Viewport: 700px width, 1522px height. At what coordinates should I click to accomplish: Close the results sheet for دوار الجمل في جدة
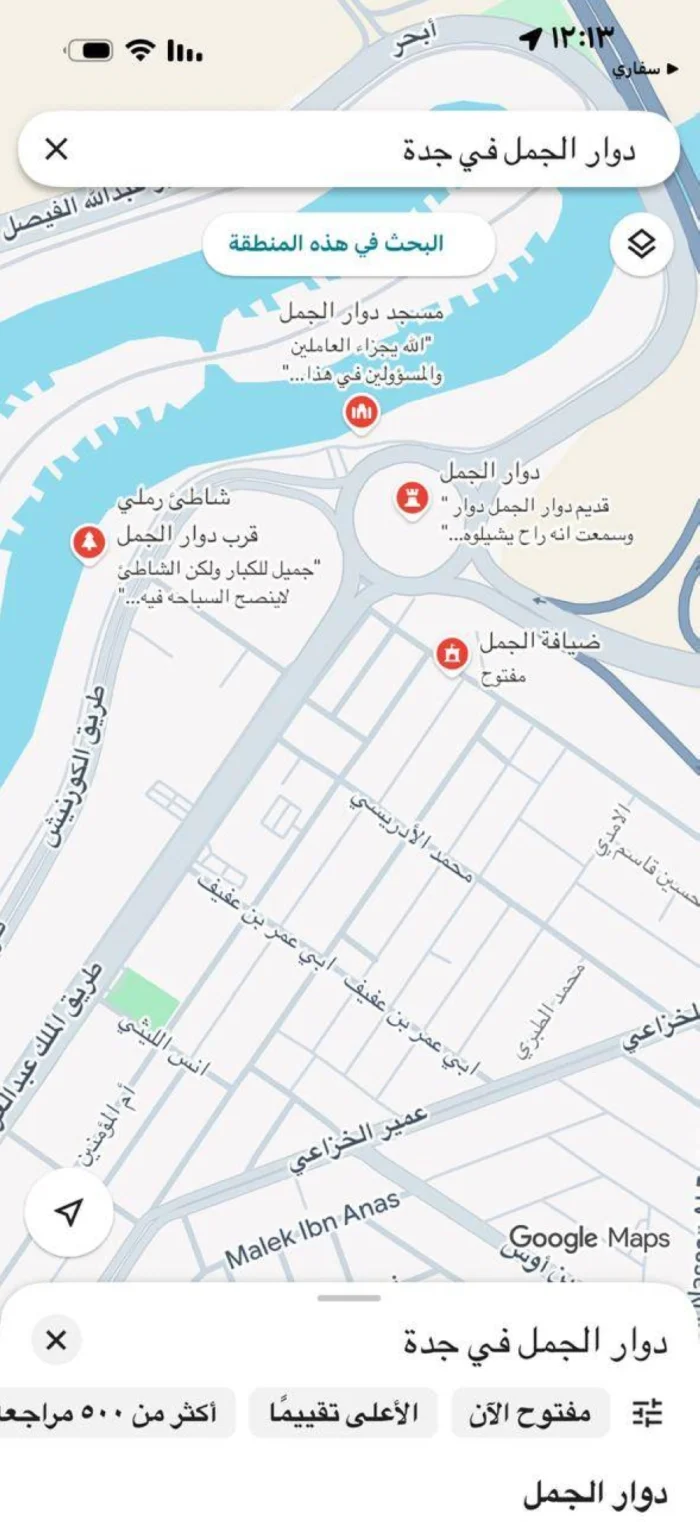56,1340
